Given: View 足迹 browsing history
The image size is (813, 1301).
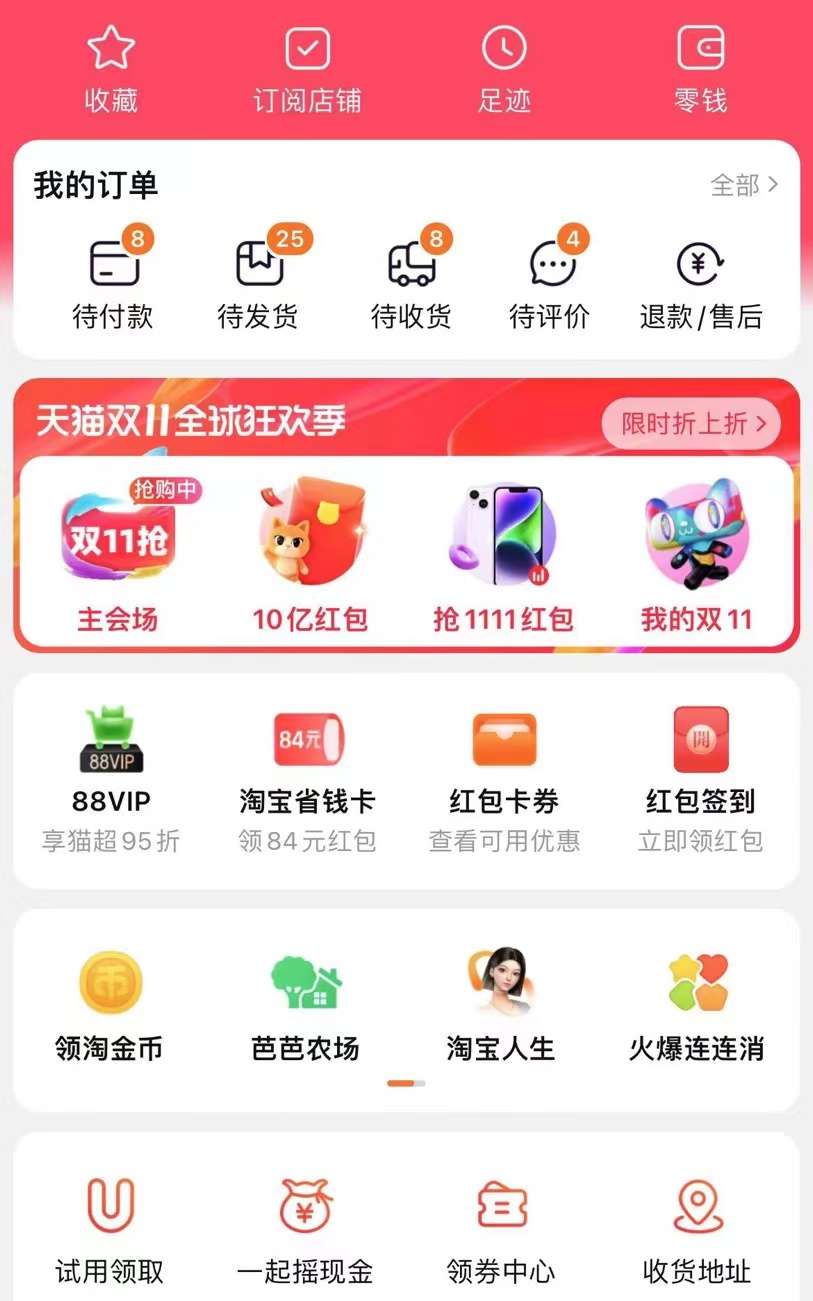Looking at the screenshot, I should 504,68.
